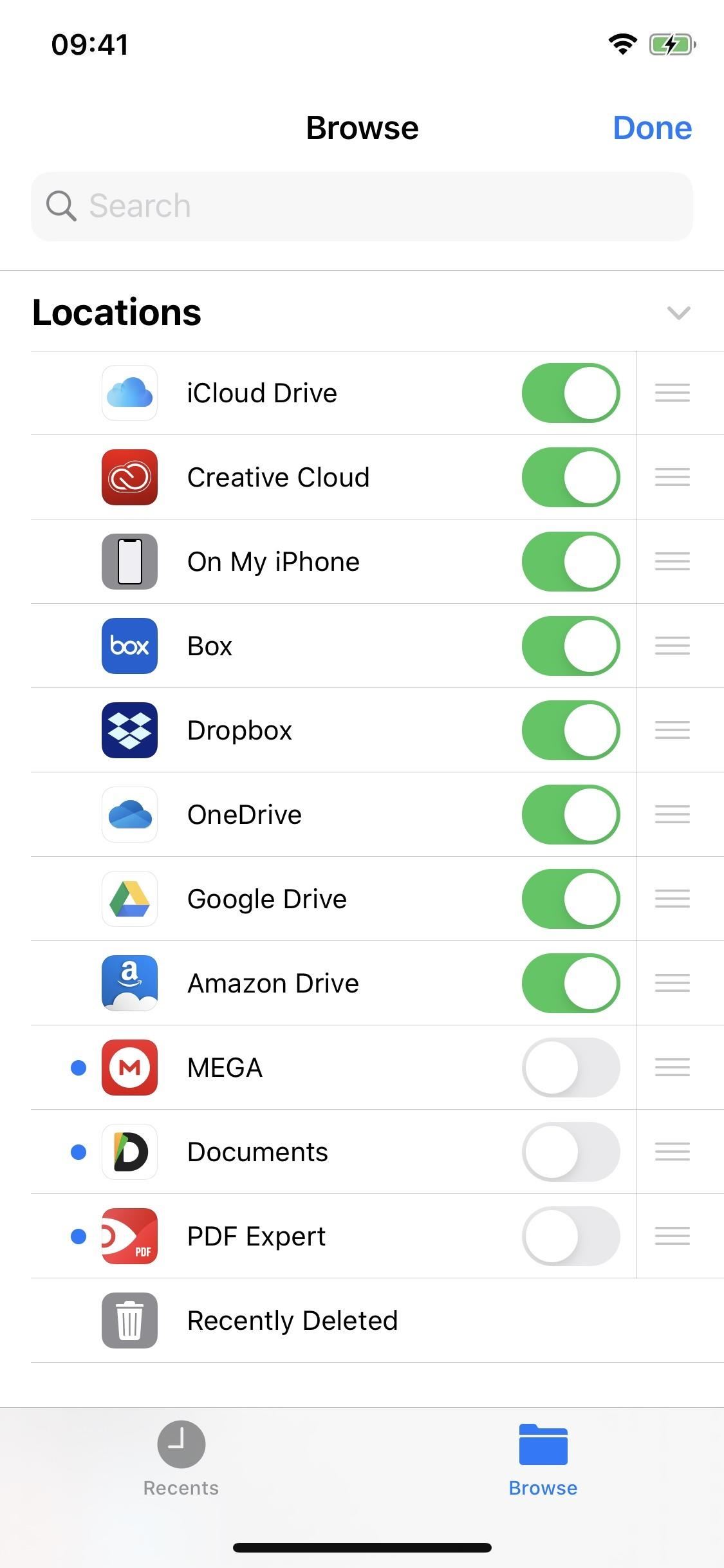The height and width of the screenshot is (1568, 724).
Task: Turn on the Documents switch
Action: click(570, 1152)
